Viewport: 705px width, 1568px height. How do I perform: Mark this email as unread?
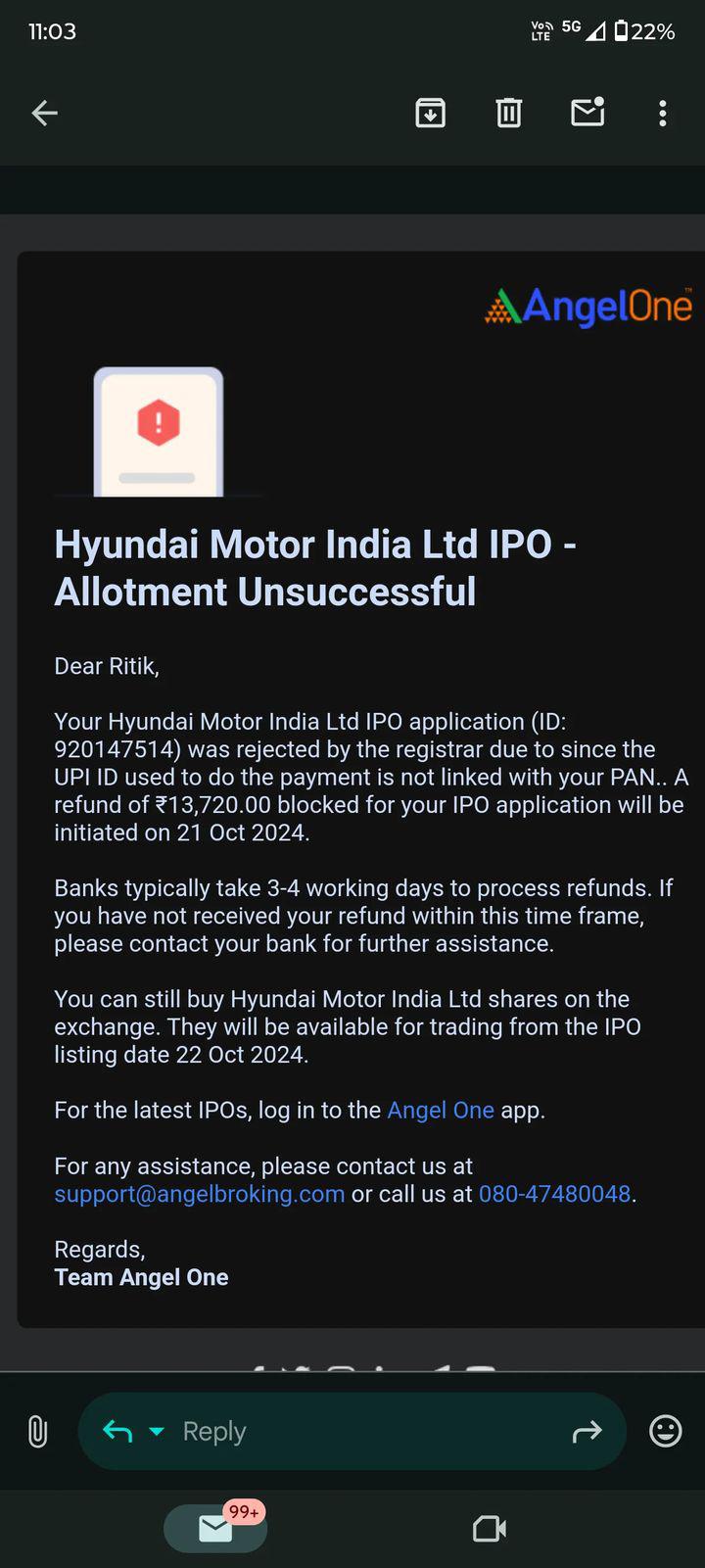coord(587,114)
